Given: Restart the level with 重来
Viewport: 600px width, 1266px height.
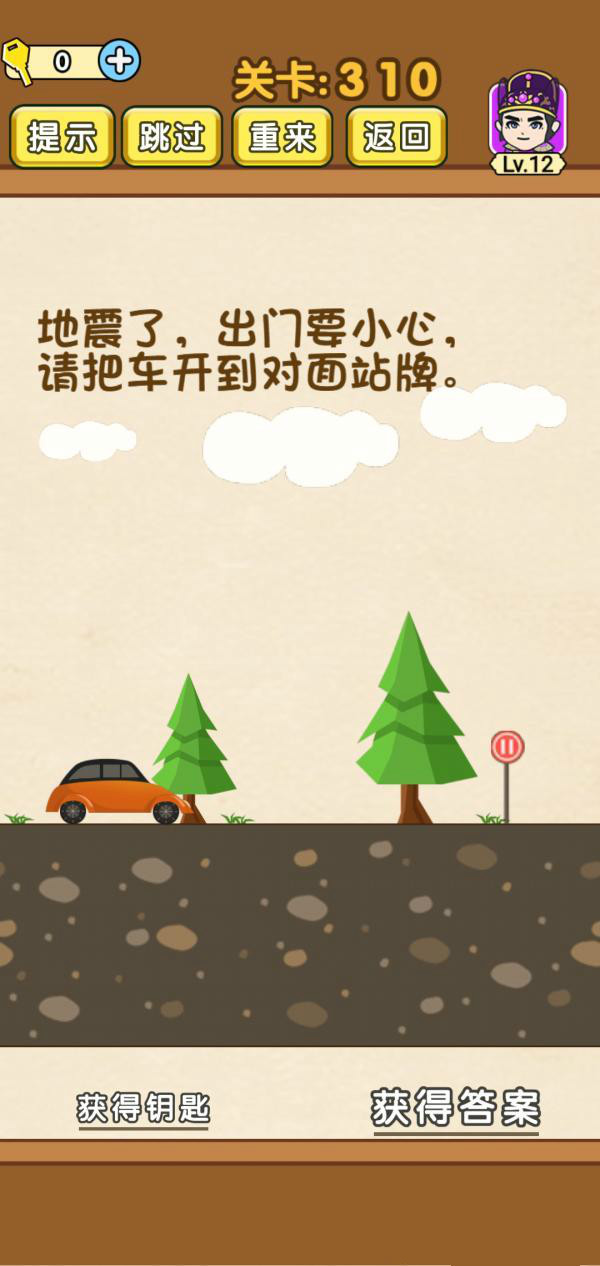Looking at the screenshot, I should [x=282, y=137].
